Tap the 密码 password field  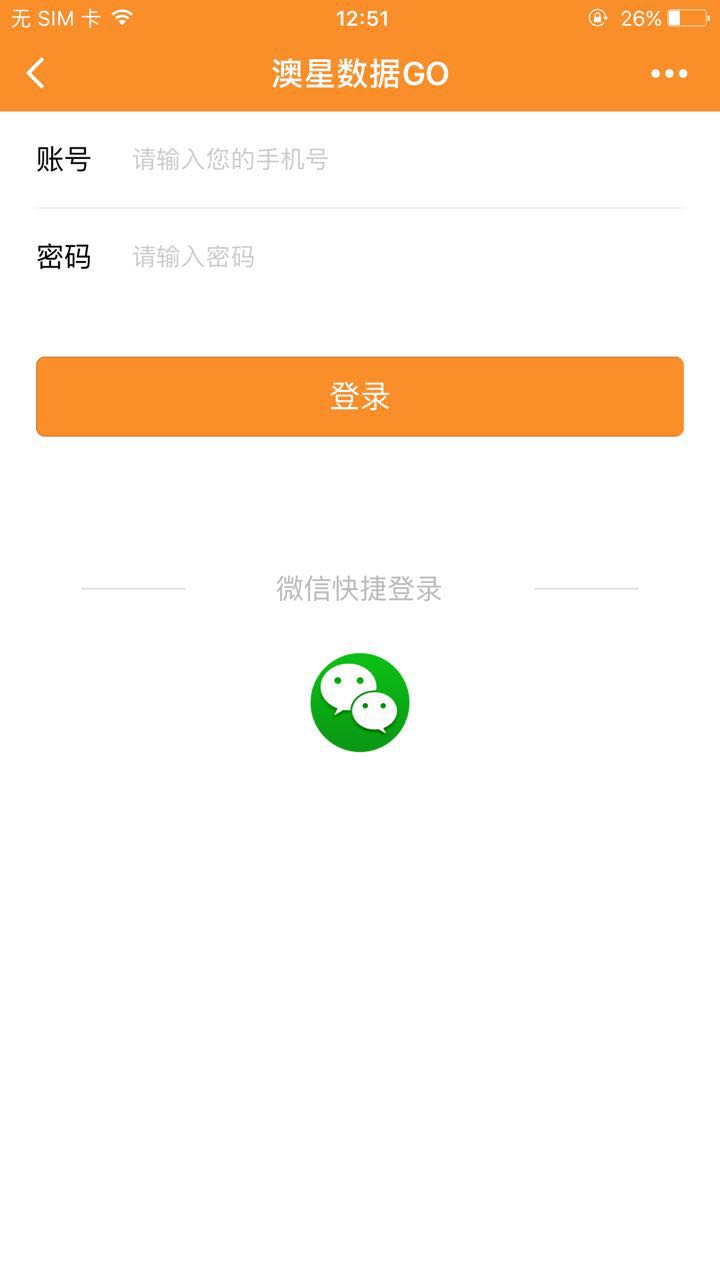(x=400, y=258)
